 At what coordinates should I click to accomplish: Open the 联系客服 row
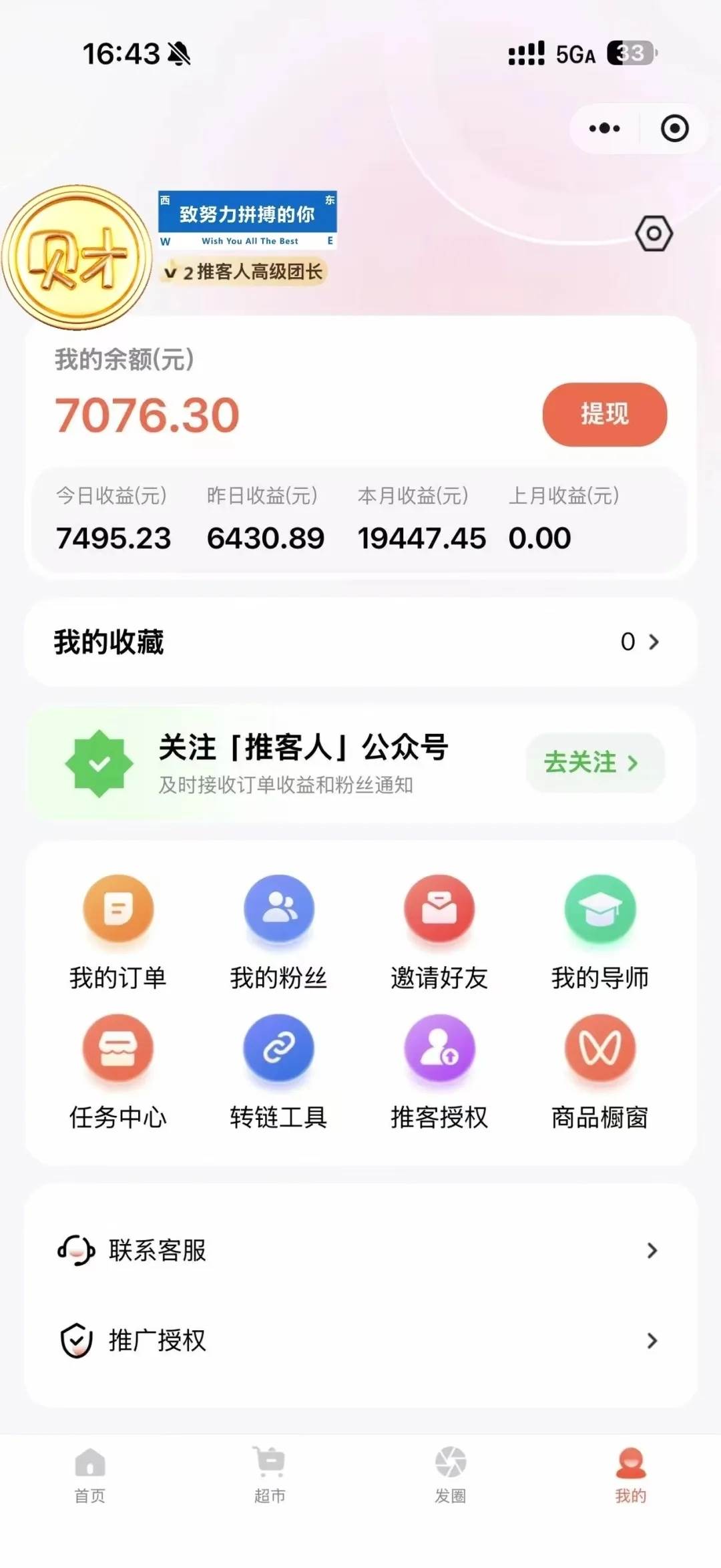[x=360, y=1250]
